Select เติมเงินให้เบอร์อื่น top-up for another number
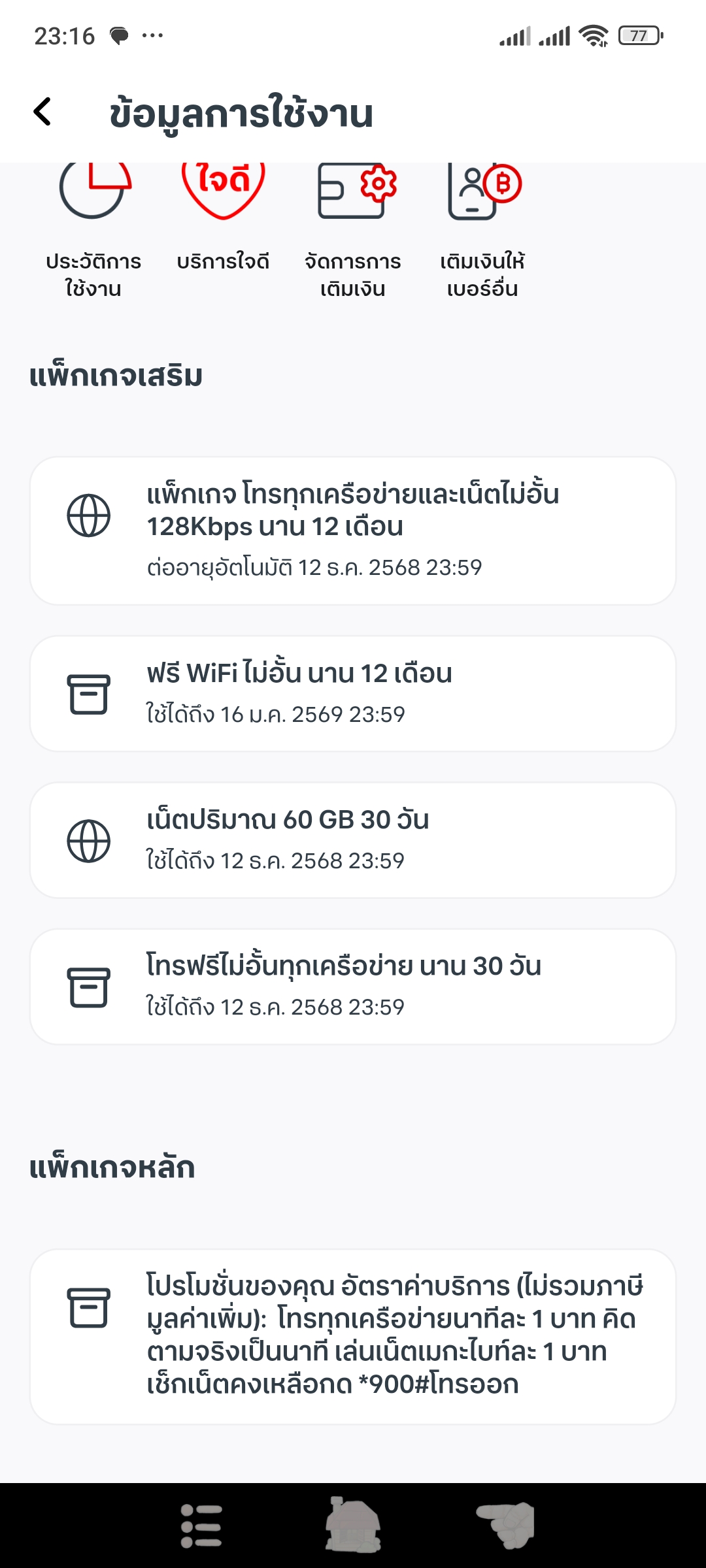The width and height of the screenshot is (706, 1568). click(x=482, y=229)
